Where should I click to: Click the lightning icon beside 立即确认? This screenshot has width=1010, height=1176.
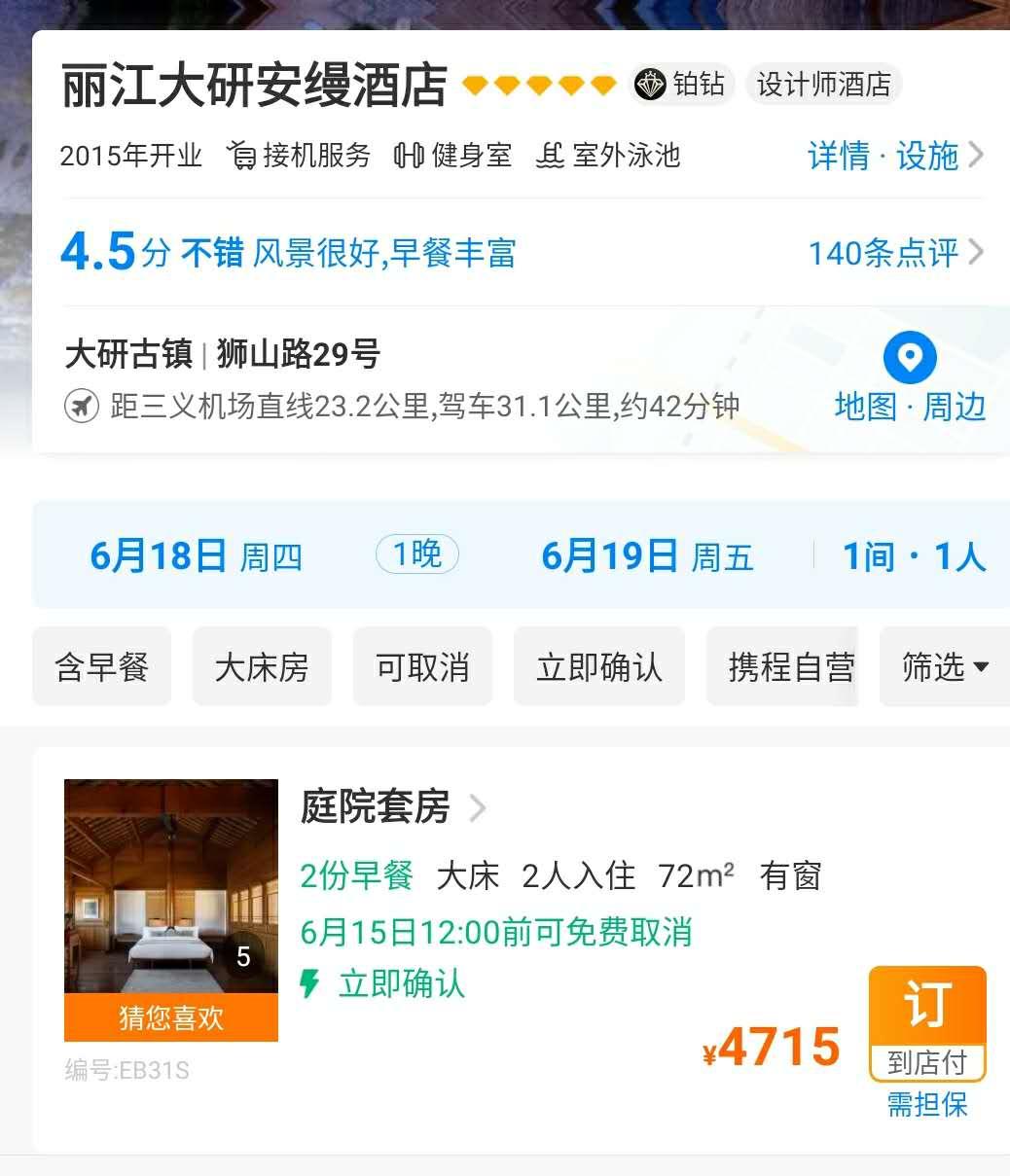point(309,984)
